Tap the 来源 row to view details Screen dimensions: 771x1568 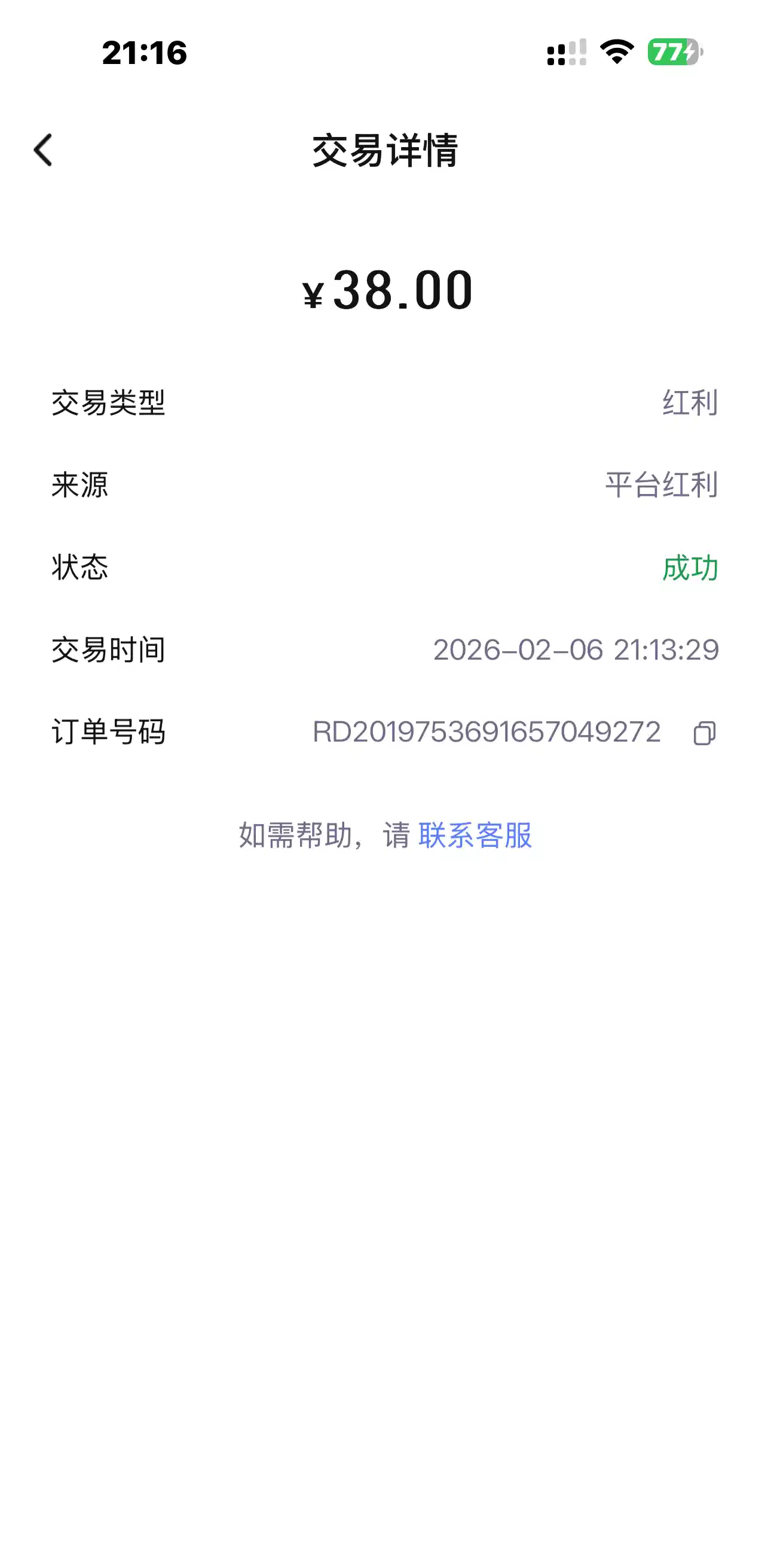point(79,485)
